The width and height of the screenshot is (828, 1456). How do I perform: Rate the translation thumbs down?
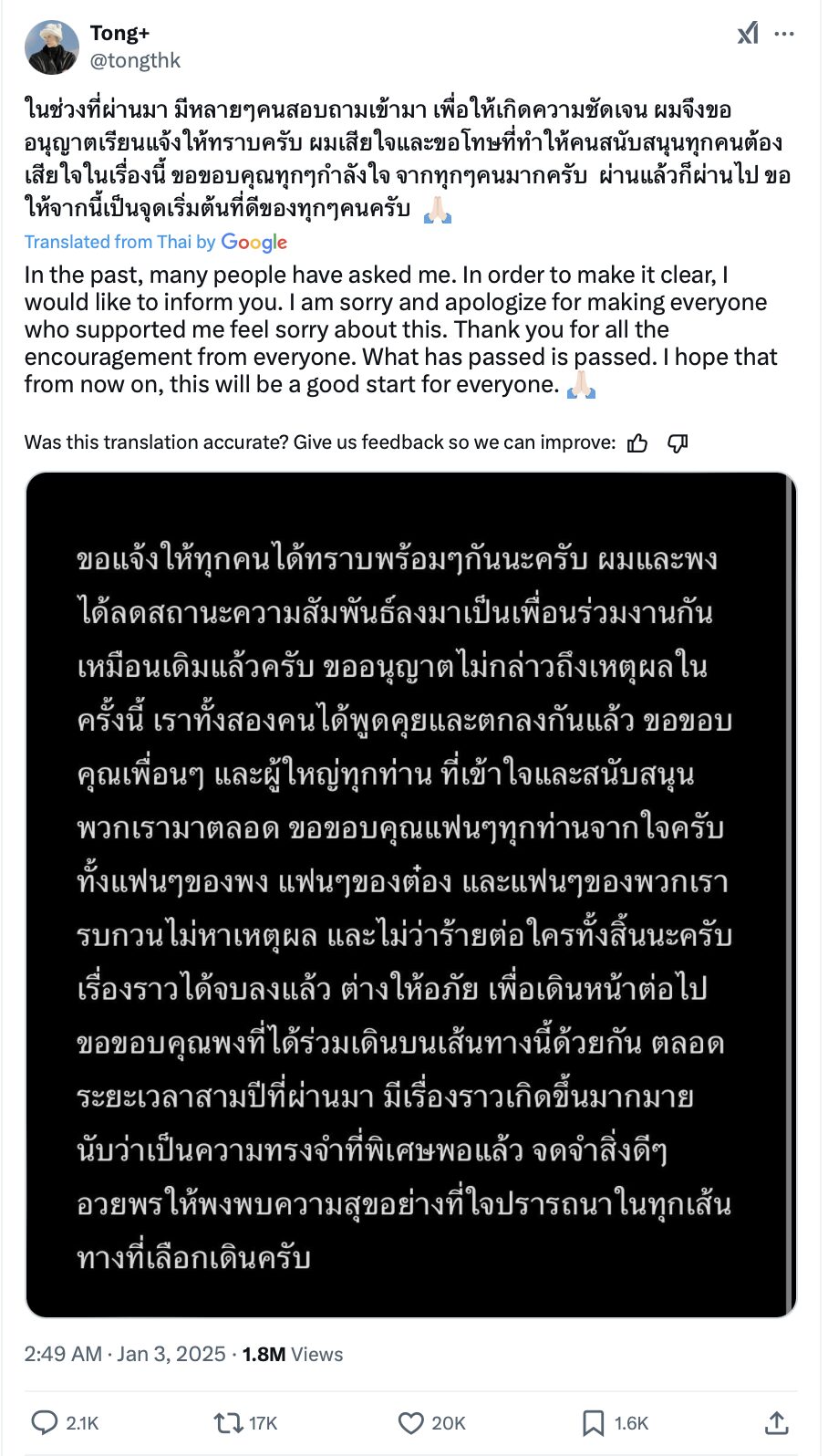[x=677, y=443]
